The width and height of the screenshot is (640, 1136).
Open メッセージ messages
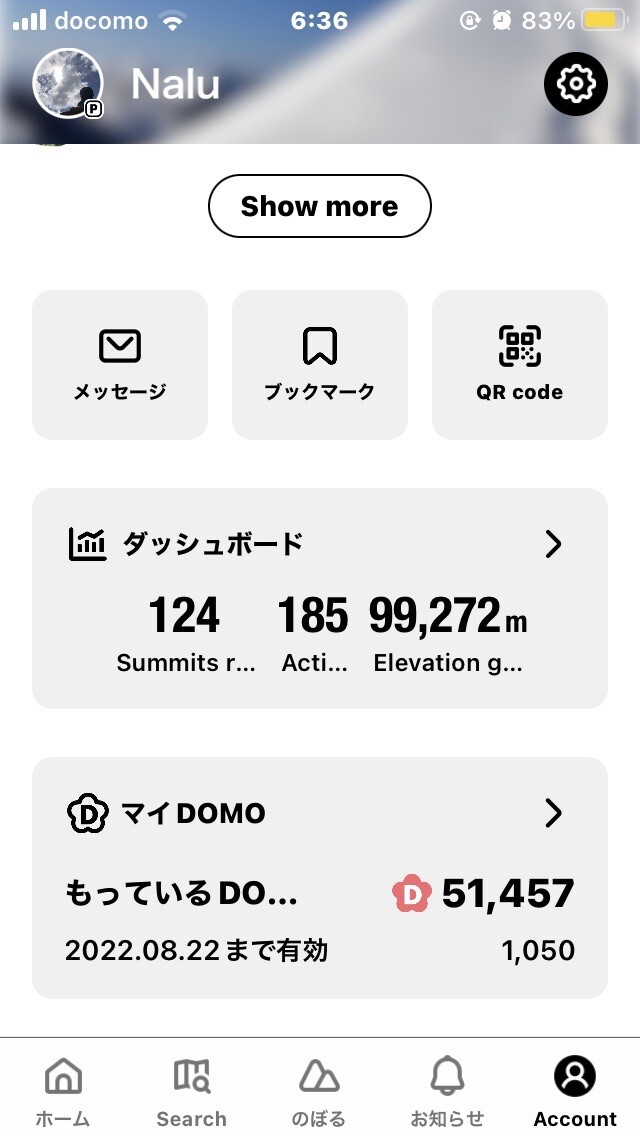tap(120, 365)
